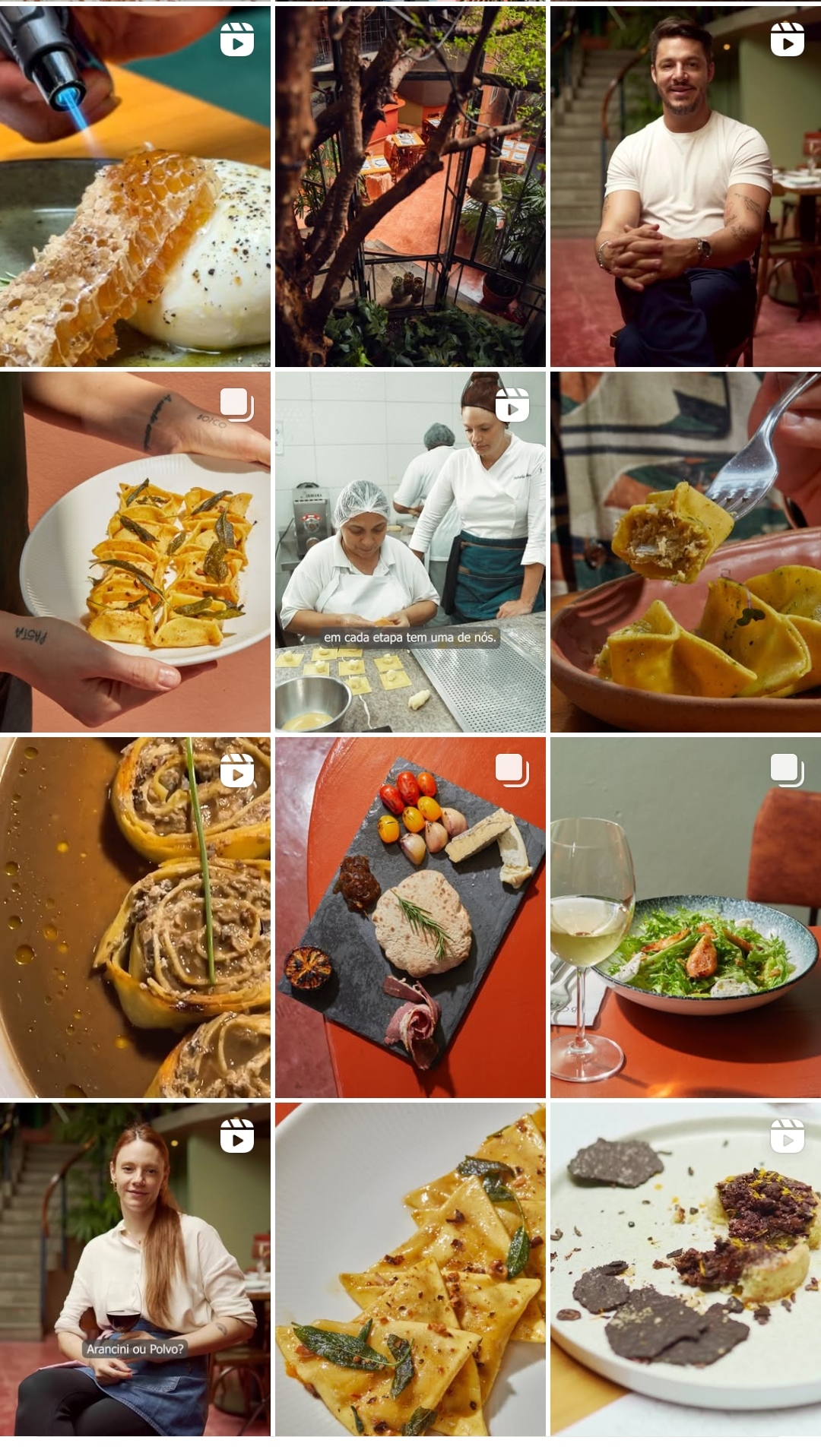Open reel of man in white t-shirt

pos(685,186)
